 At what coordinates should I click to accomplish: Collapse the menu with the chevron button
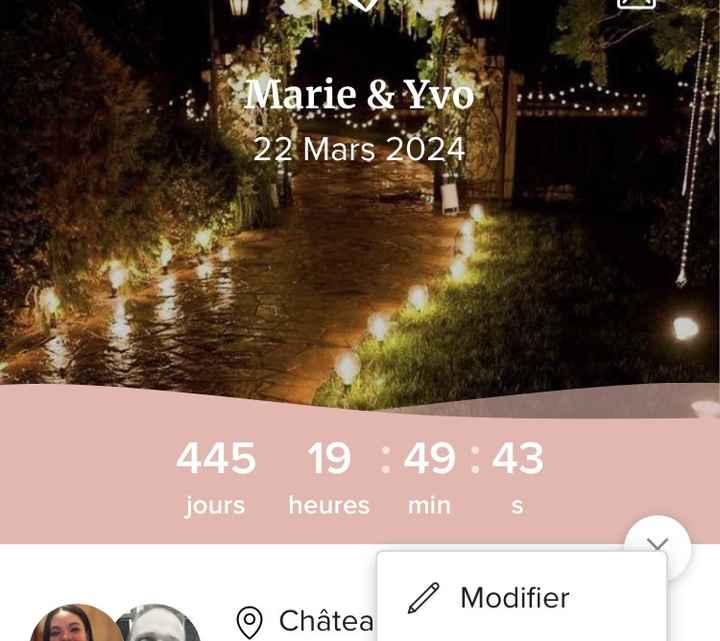coord(657,546)
